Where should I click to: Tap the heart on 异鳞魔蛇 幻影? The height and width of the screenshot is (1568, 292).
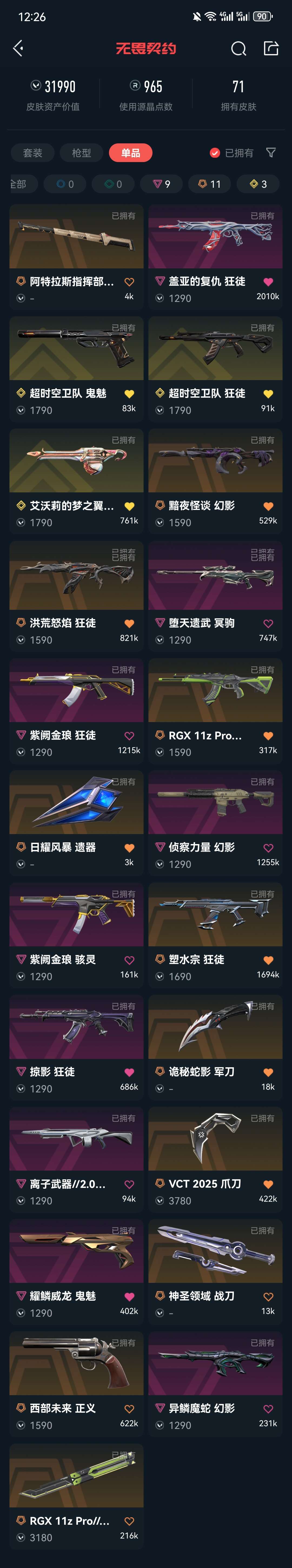pyautogui.click(x=268, y=1408)
